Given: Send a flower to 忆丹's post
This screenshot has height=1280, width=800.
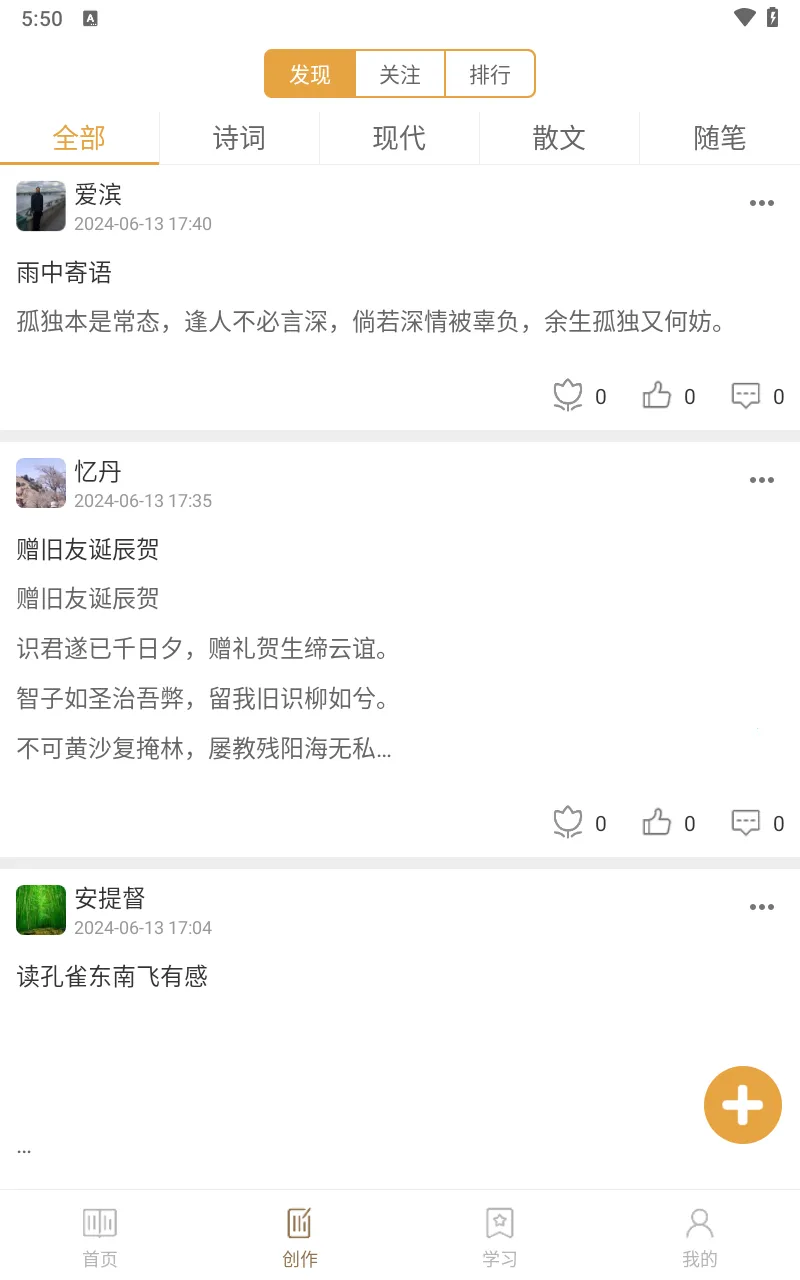Looking at the screenshot, I should tap(568, 823).
